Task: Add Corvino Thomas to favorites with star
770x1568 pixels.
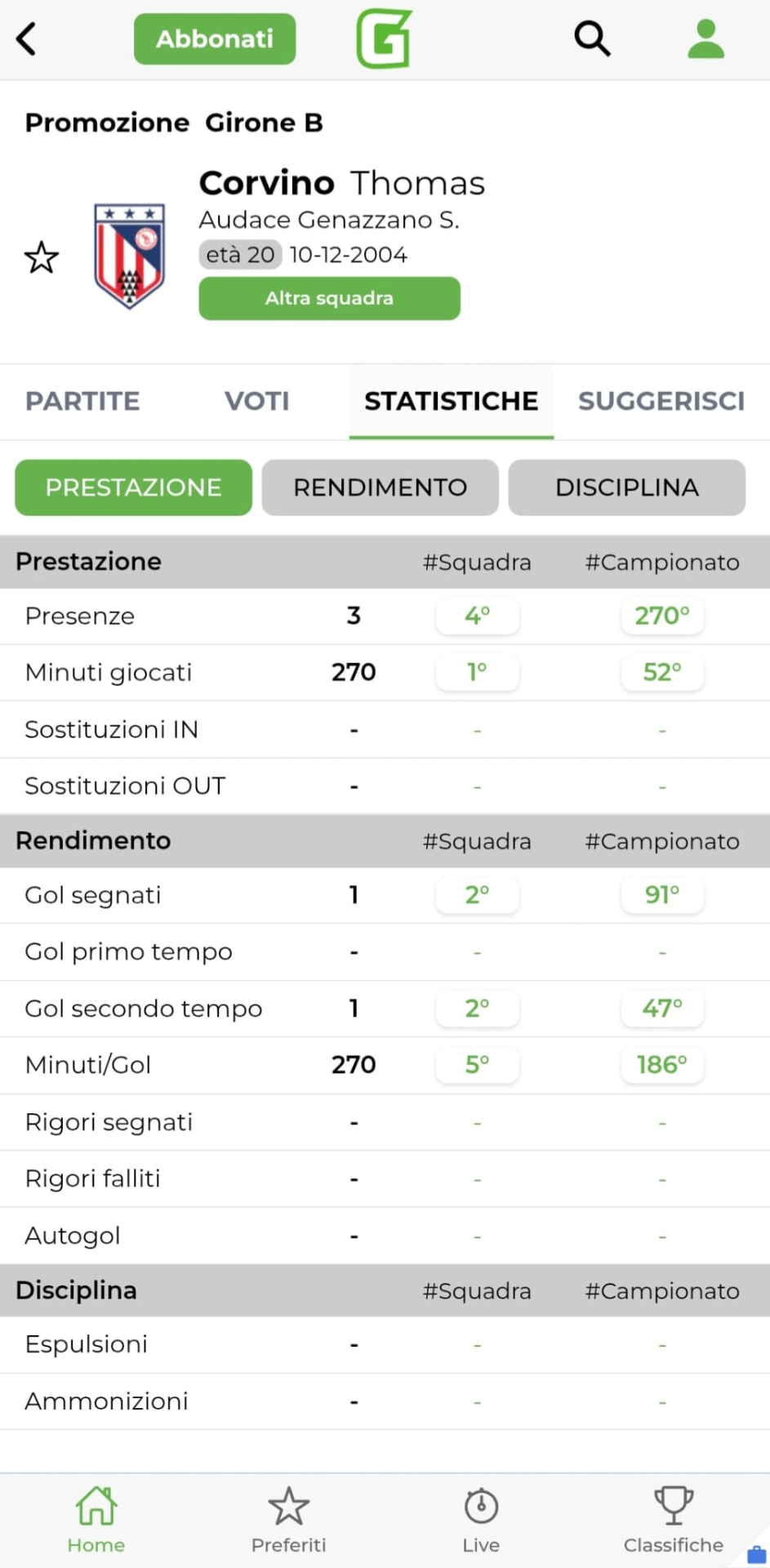Action: [42, 258]
